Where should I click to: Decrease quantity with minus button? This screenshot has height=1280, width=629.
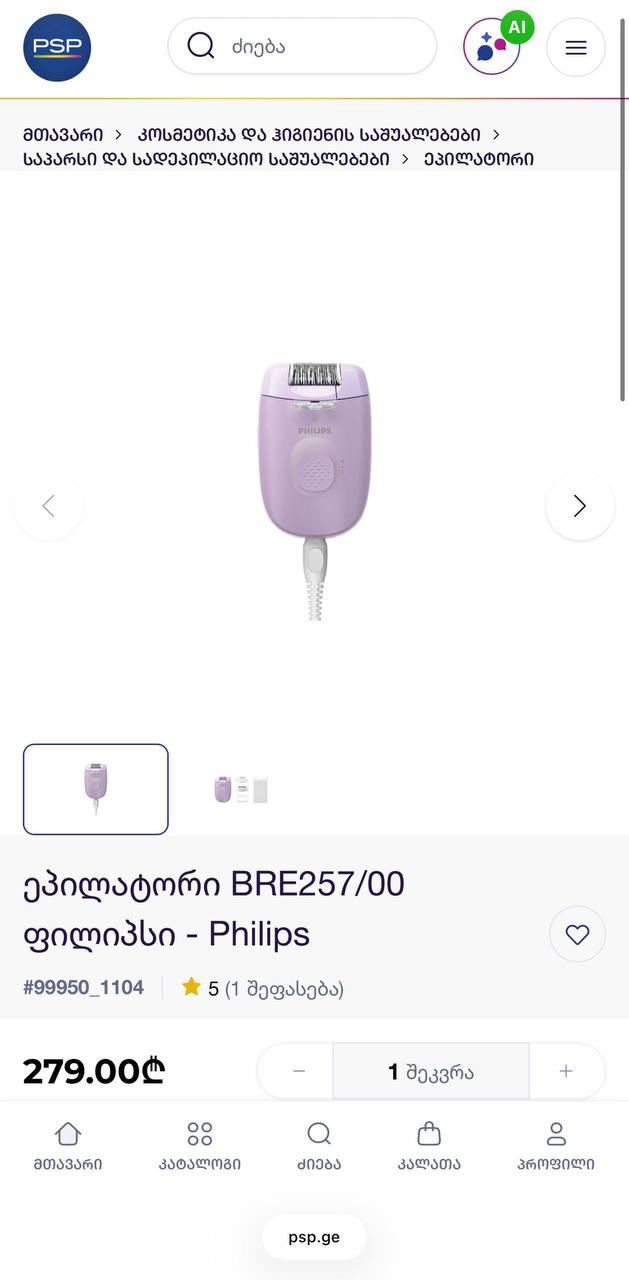[x=298, y=1072]
